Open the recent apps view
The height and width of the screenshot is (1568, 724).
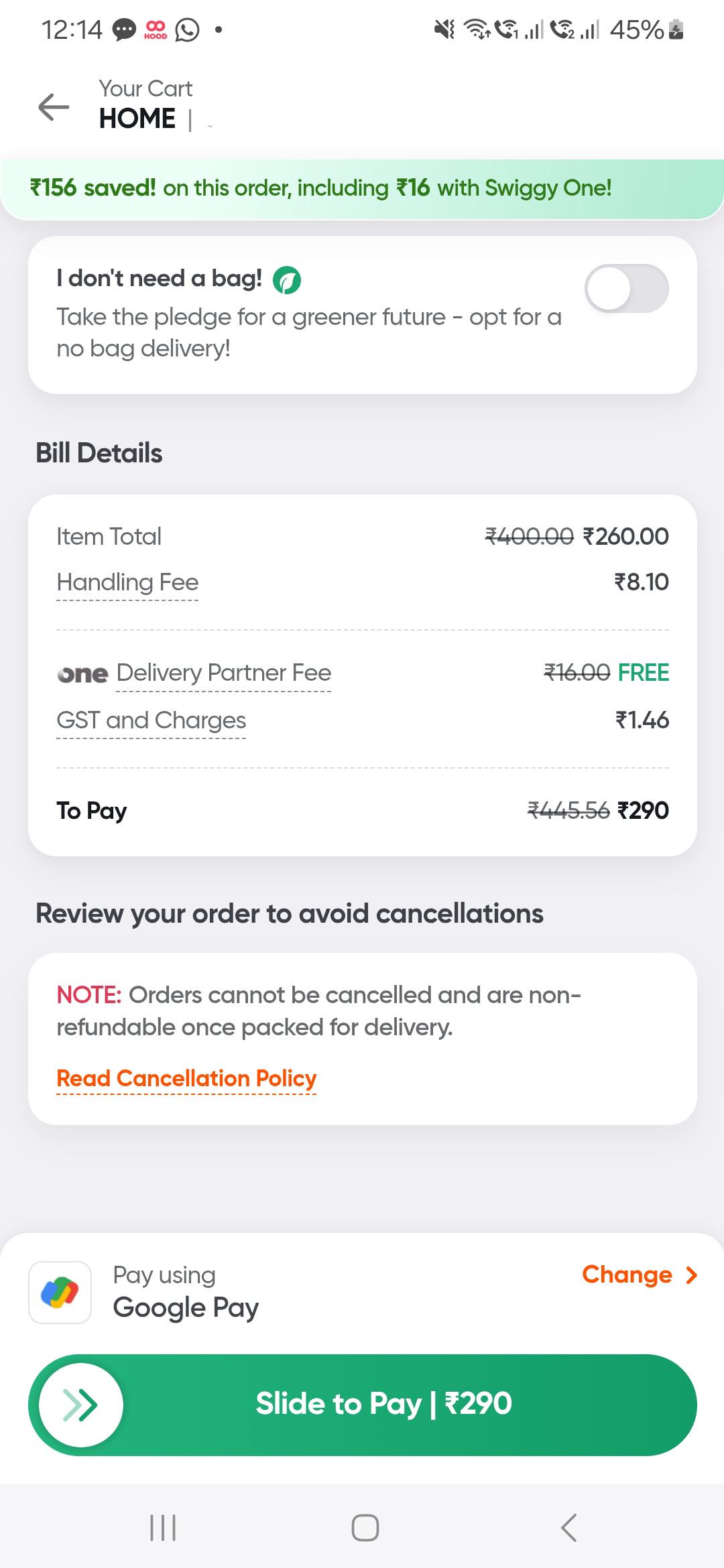163,1528
